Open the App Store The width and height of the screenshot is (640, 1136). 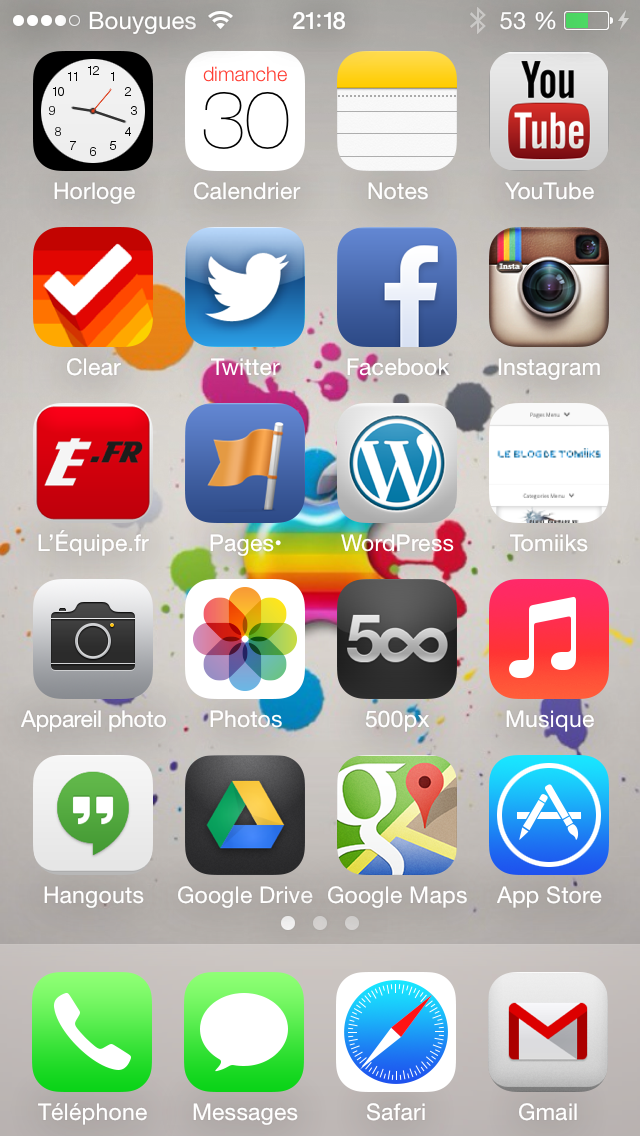tap(549, 815)
